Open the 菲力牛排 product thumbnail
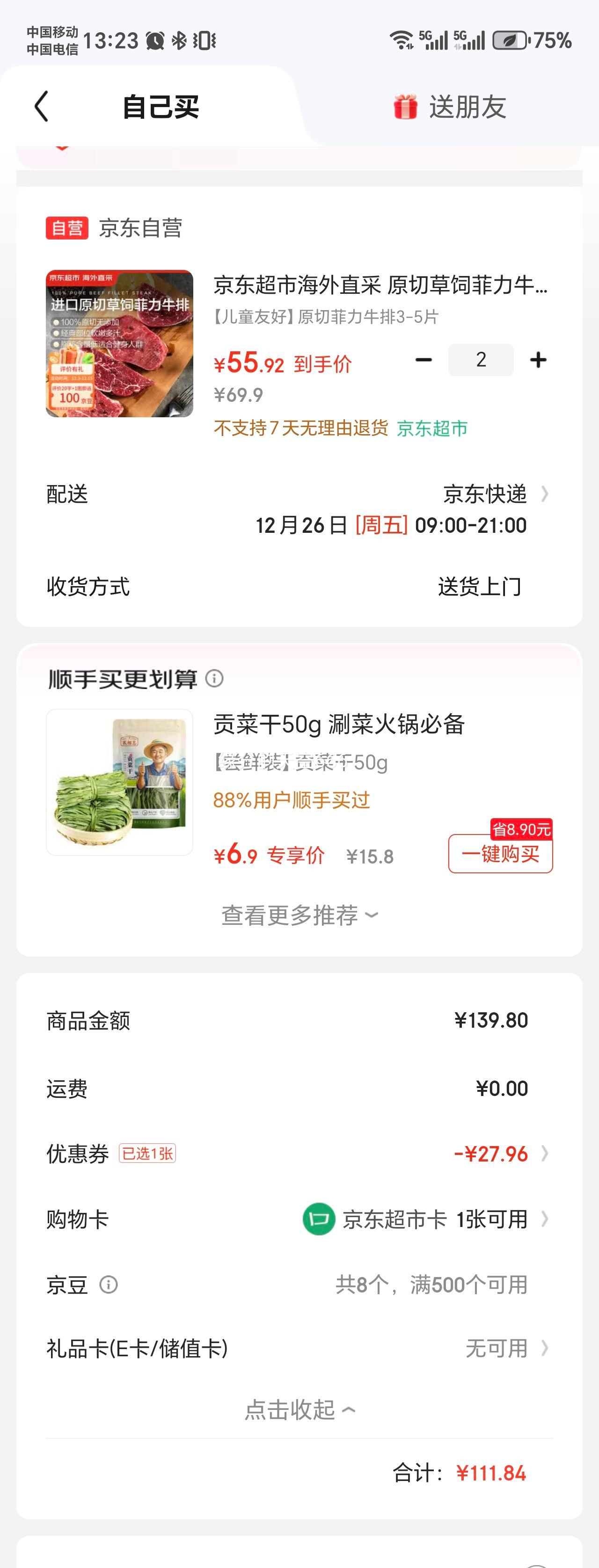The image size is (599, 1568). coord(119,343)
